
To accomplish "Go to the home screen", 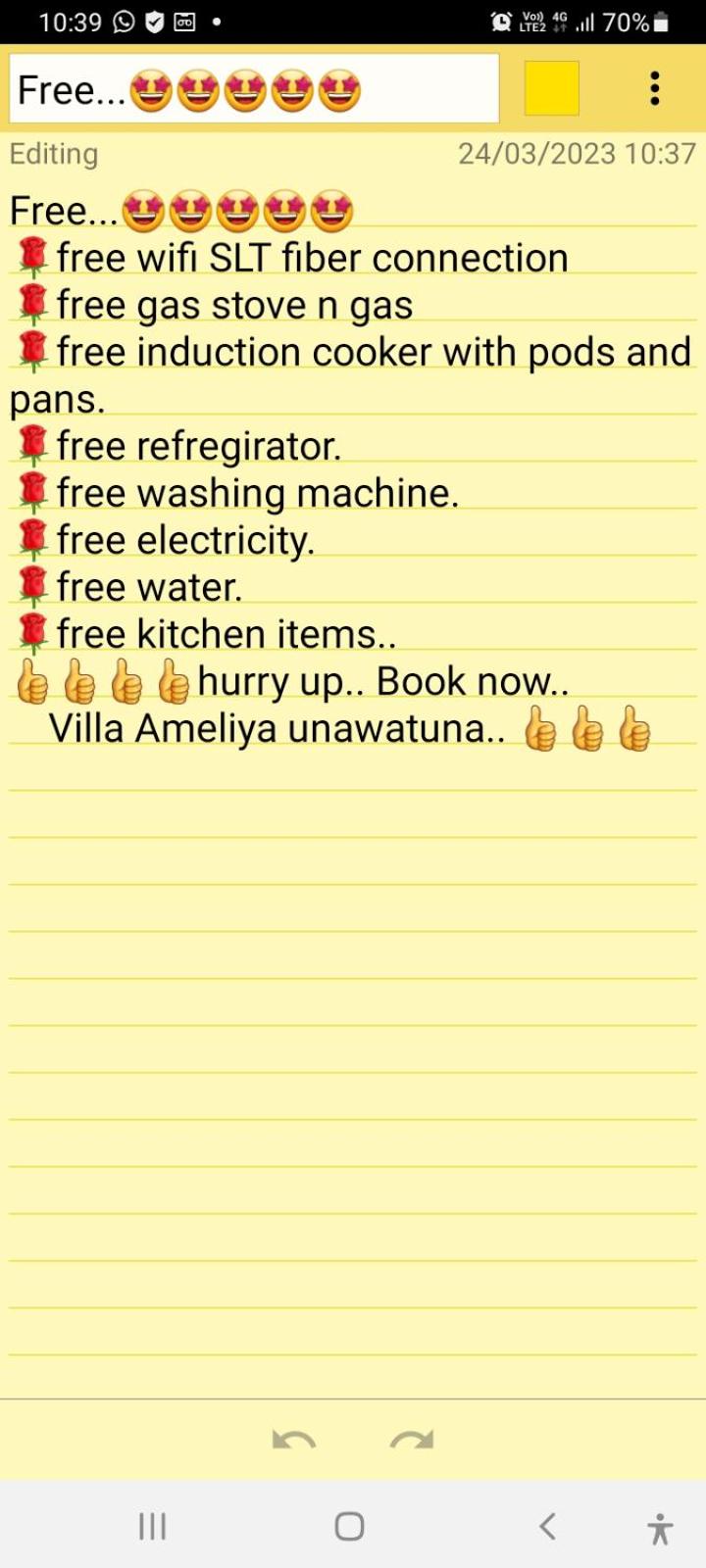I will point(349,1526).
